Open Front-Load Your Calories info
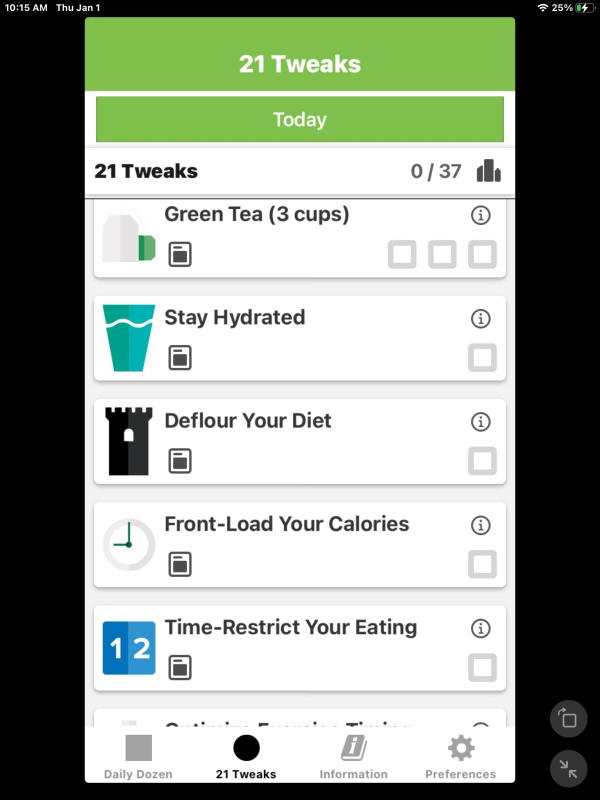Screen dimensions: 600x800 click(x=480, y=525)
